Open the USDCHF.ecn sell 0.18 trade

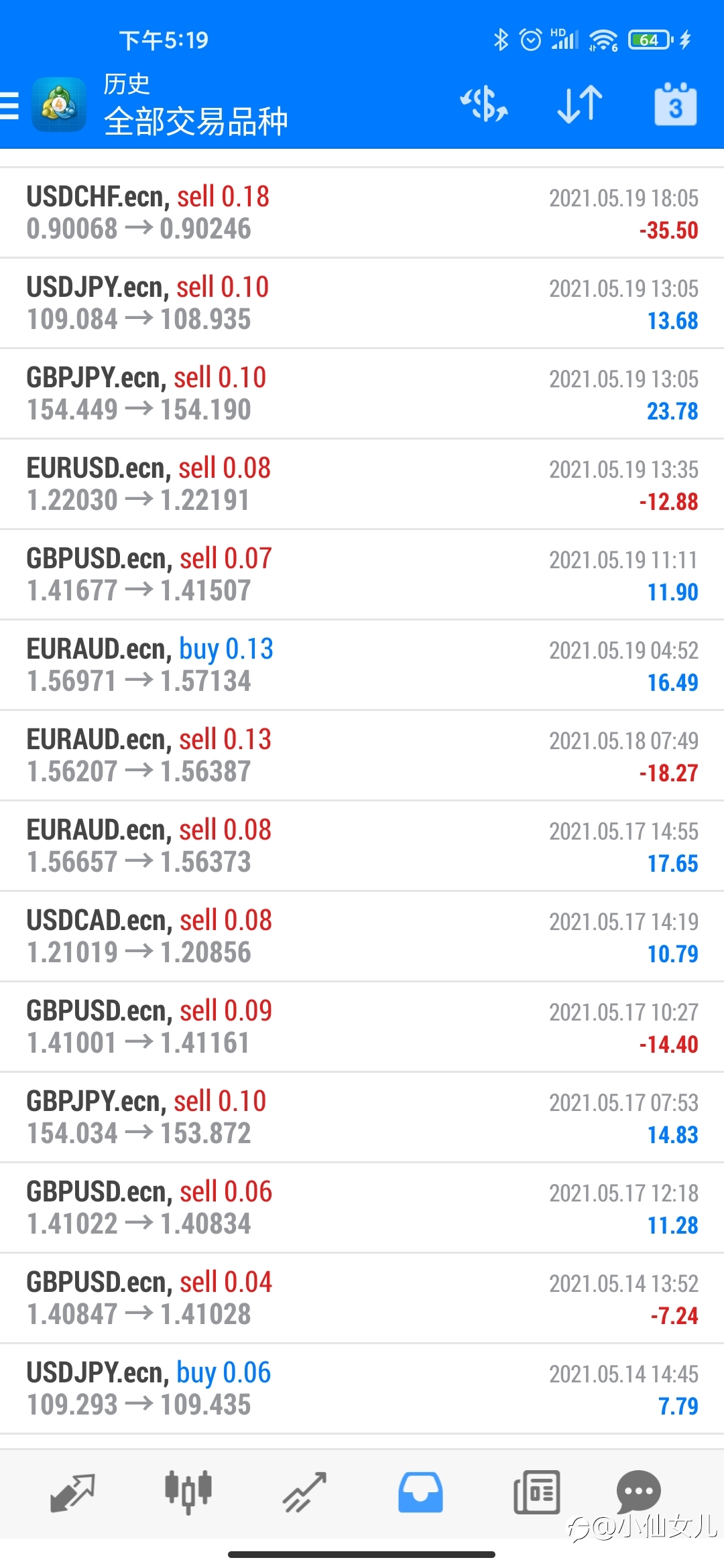pyautogui.click(x=362, y=213)
